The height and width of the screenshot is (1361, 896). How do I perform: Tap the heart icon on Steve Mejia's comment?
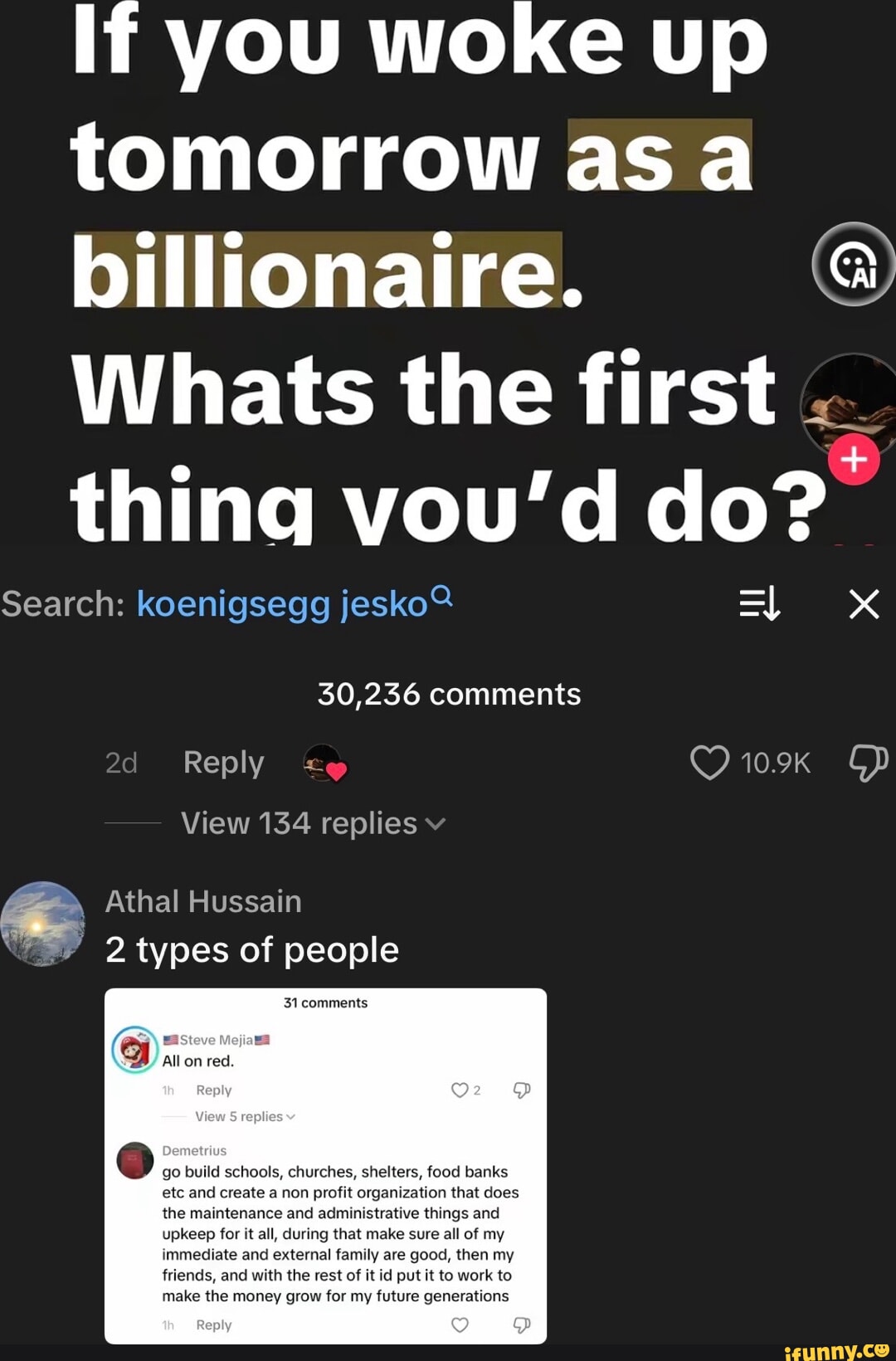click(x=460, y=1090)
